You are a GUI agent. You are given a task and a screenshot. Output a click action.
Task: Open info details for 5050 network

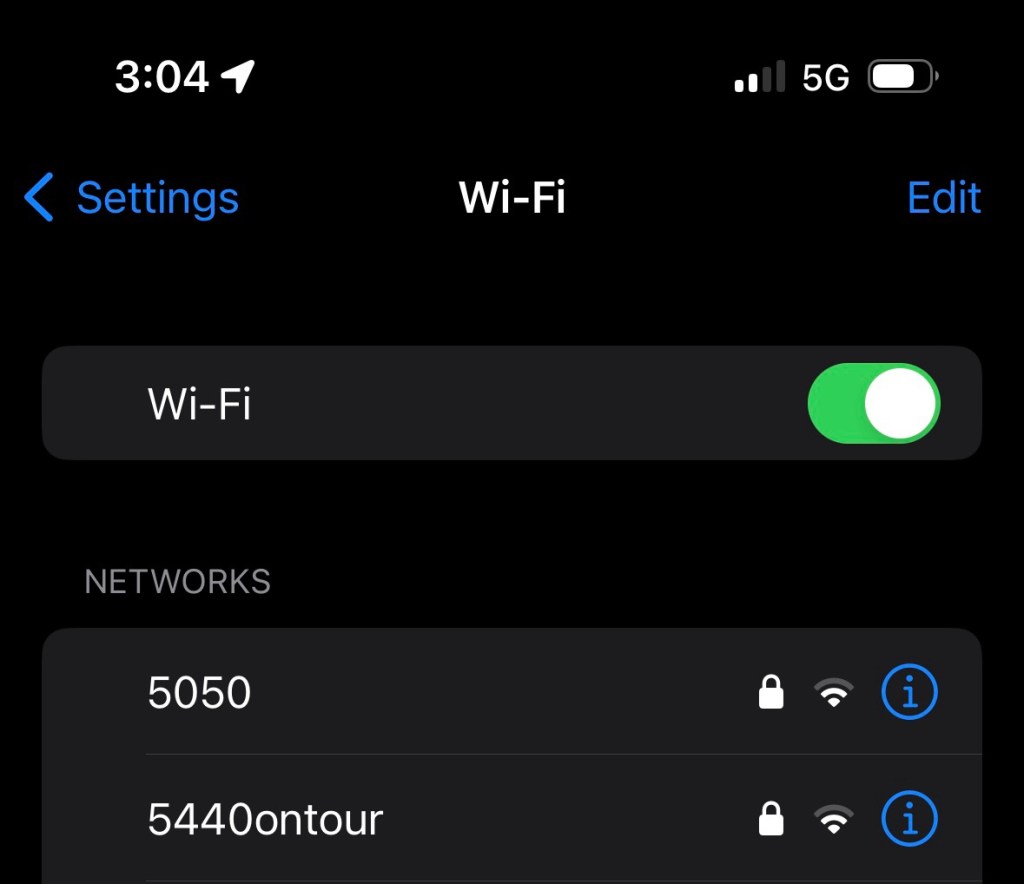point(909,692)
